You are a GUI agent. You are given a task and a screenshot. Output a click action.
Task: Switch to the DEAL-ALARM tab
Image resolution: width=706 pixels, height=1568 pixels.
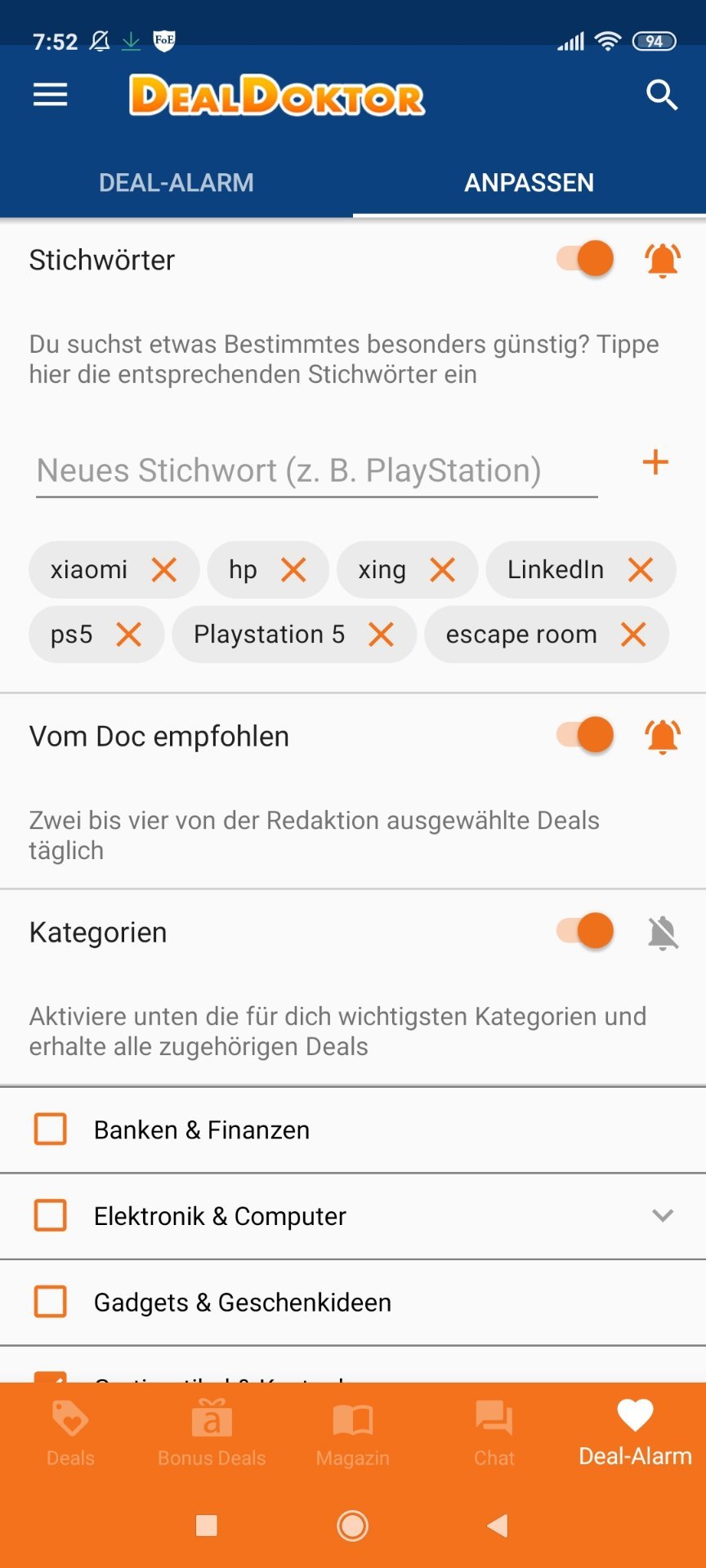pyautogui.click(x=176, y=182)
